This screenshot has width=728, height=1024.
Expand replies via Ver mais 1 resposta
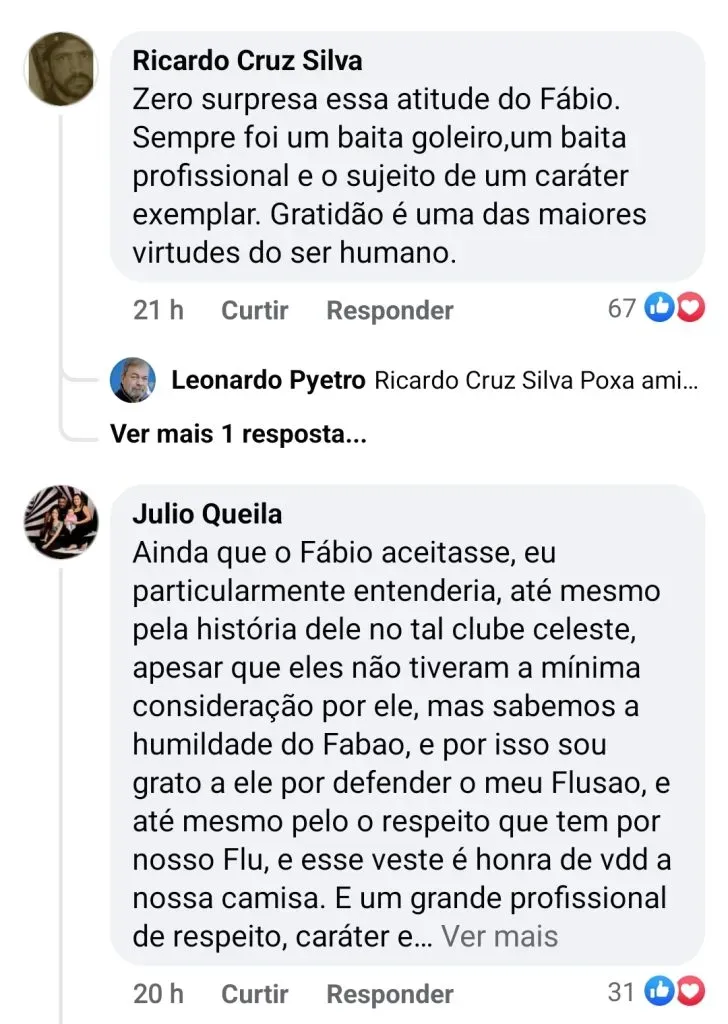pyautogui.click(x=237, y=434)
